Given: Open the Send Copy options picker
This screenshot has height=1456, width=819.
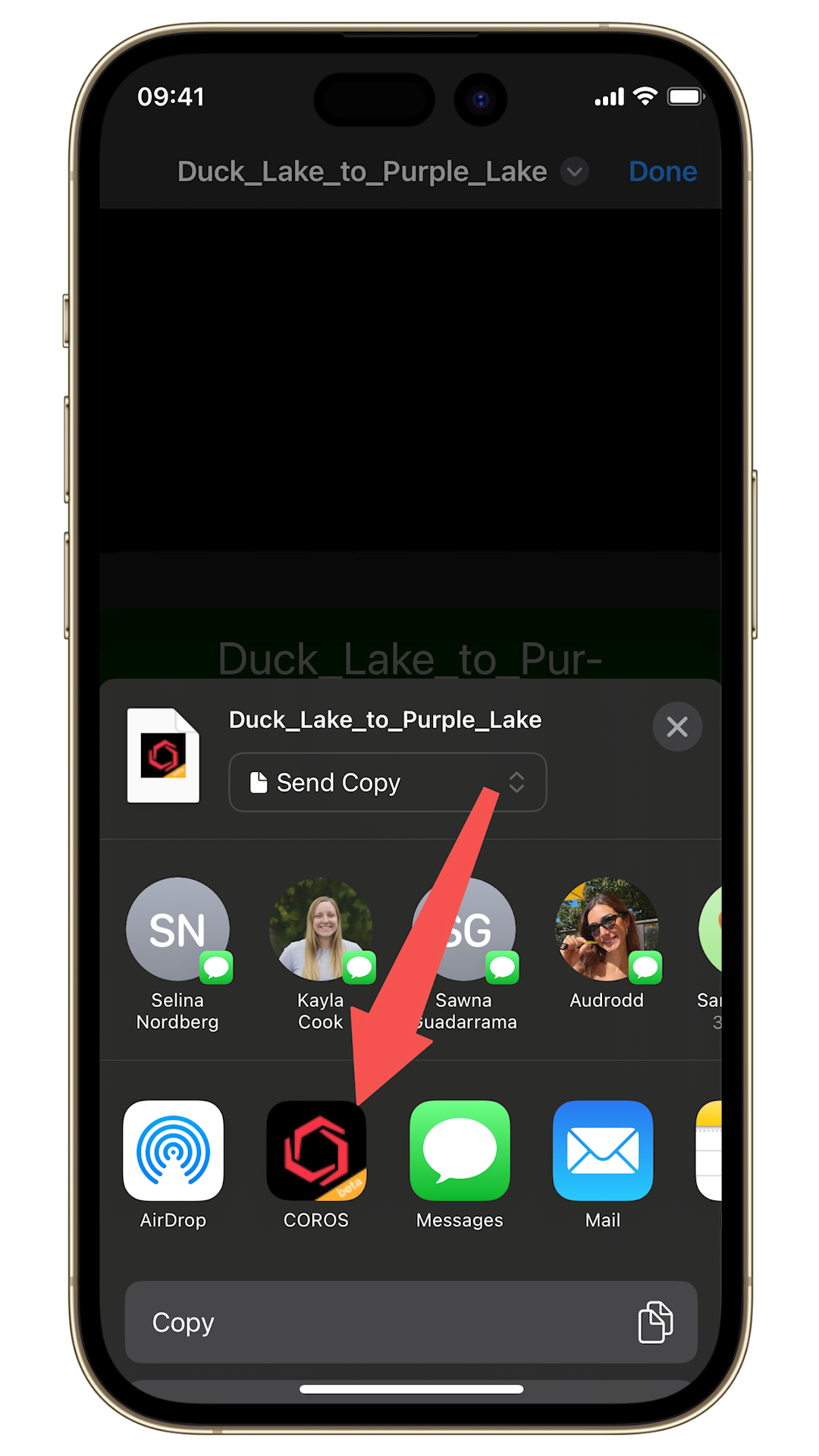Looking at the screenshot, I should 387,782.
